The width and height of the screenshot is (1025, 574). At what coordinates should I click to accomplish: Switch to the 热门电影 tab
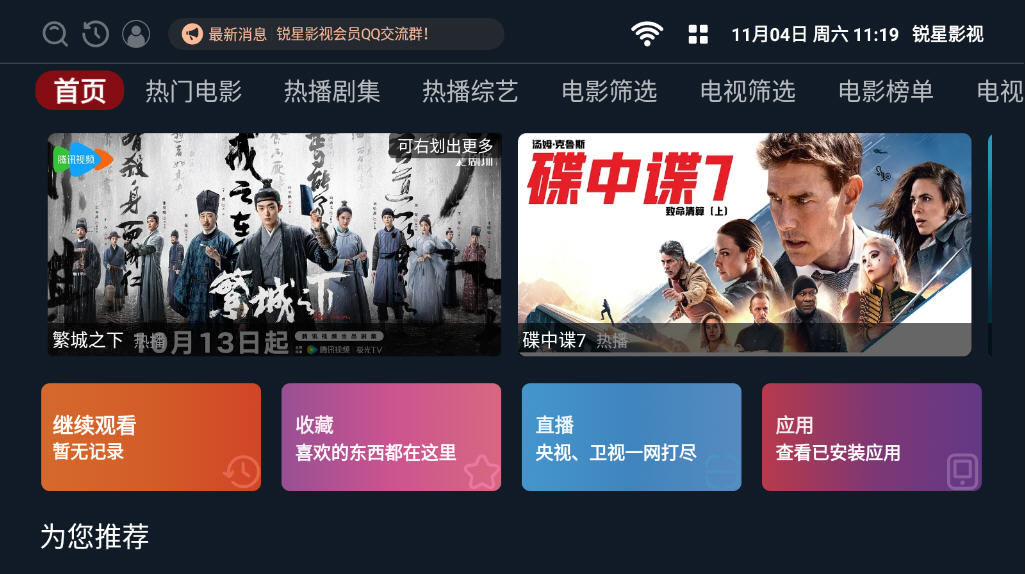click(194, 92)
